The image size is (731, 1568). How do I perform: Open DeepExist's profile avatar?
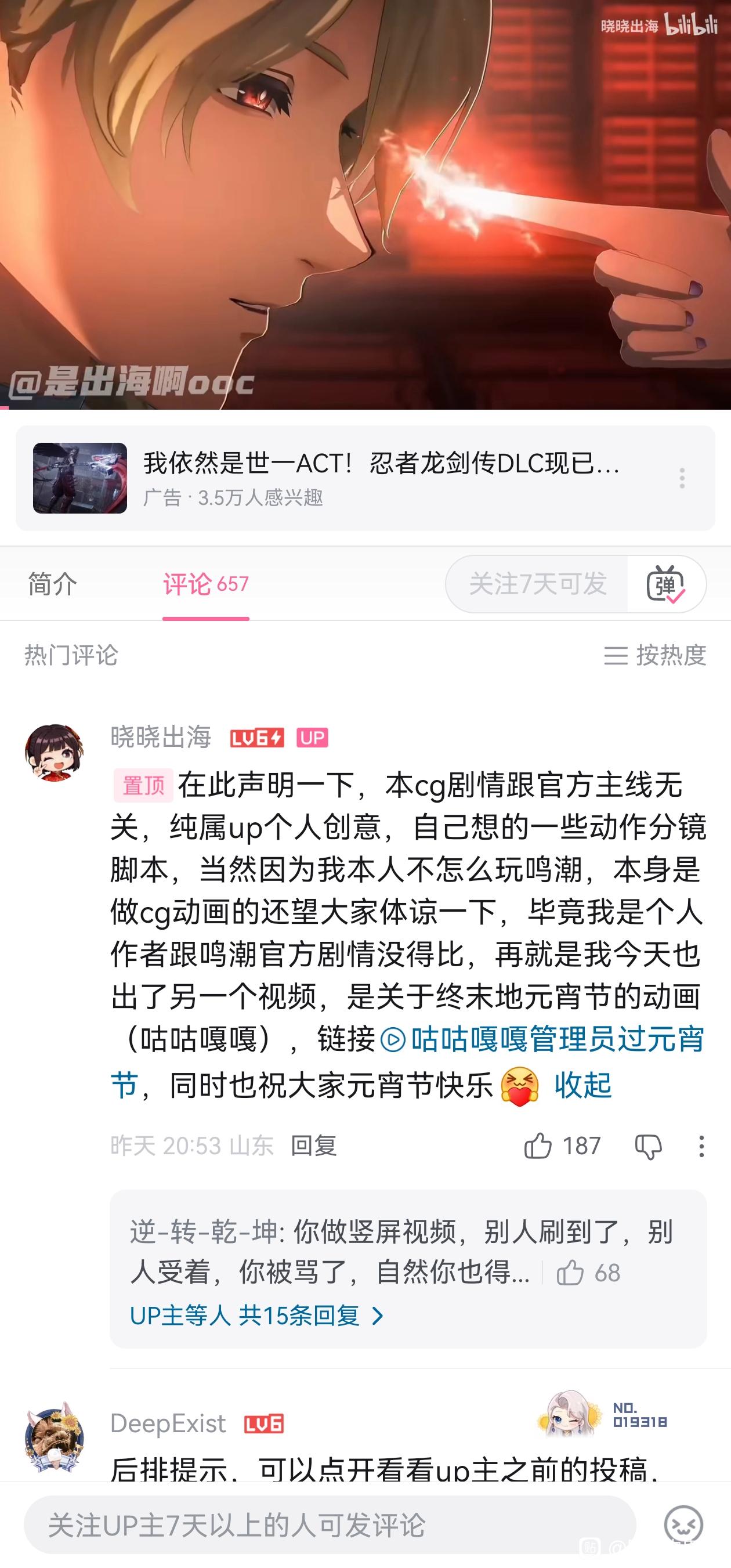pos(54,1439)
